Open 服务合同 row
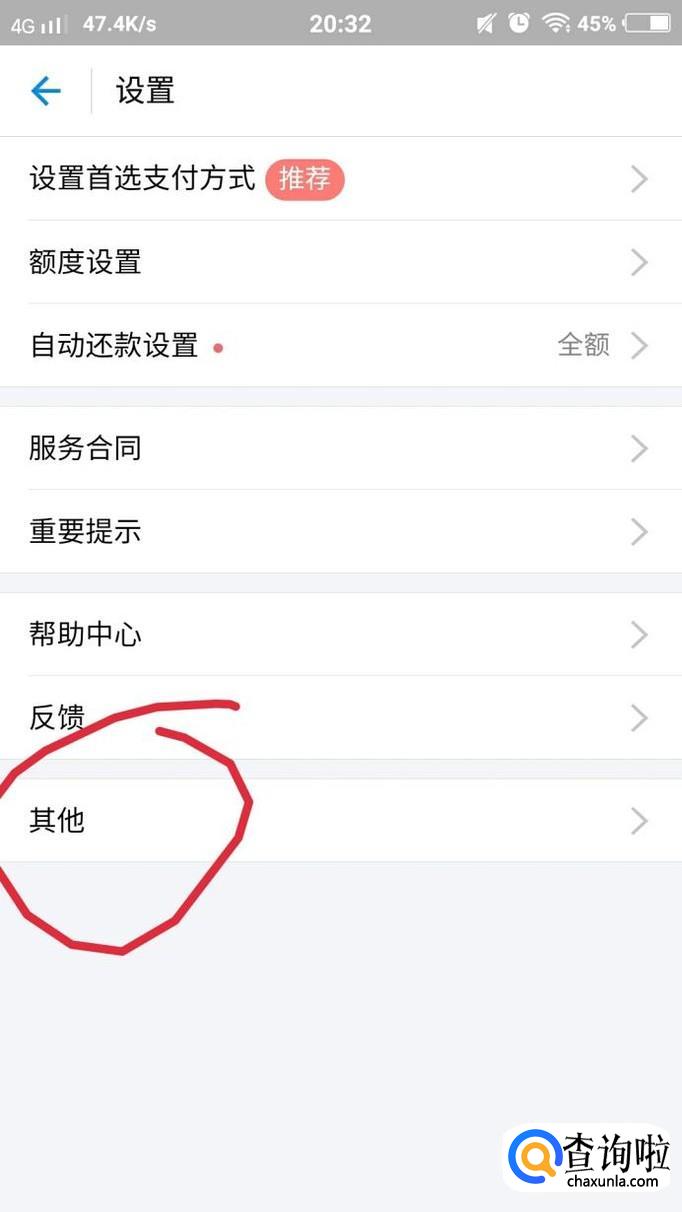682x1212 pixels. [340, 449]
